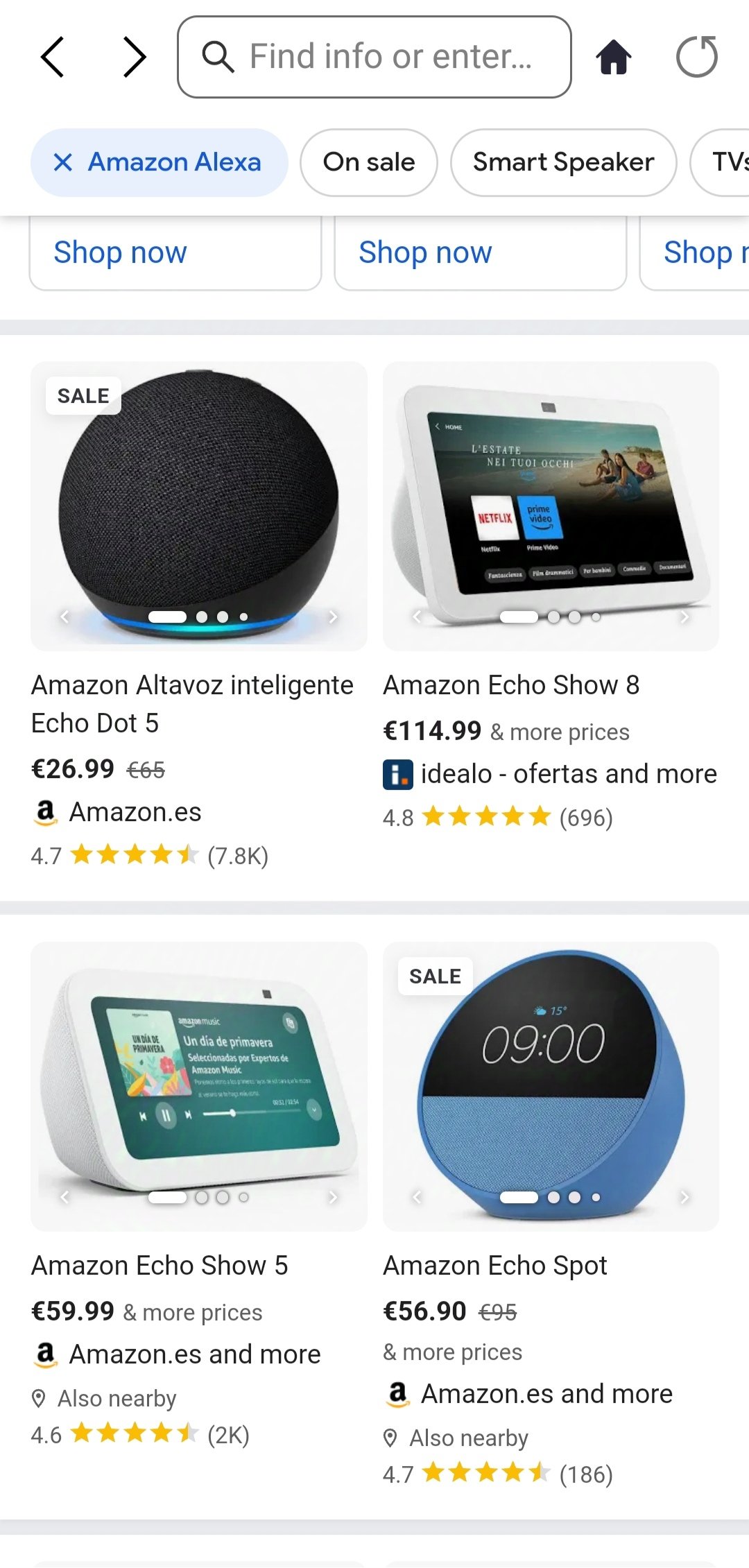
Task: Show next image of Echo Show 5
Action: pos(334,1197)
